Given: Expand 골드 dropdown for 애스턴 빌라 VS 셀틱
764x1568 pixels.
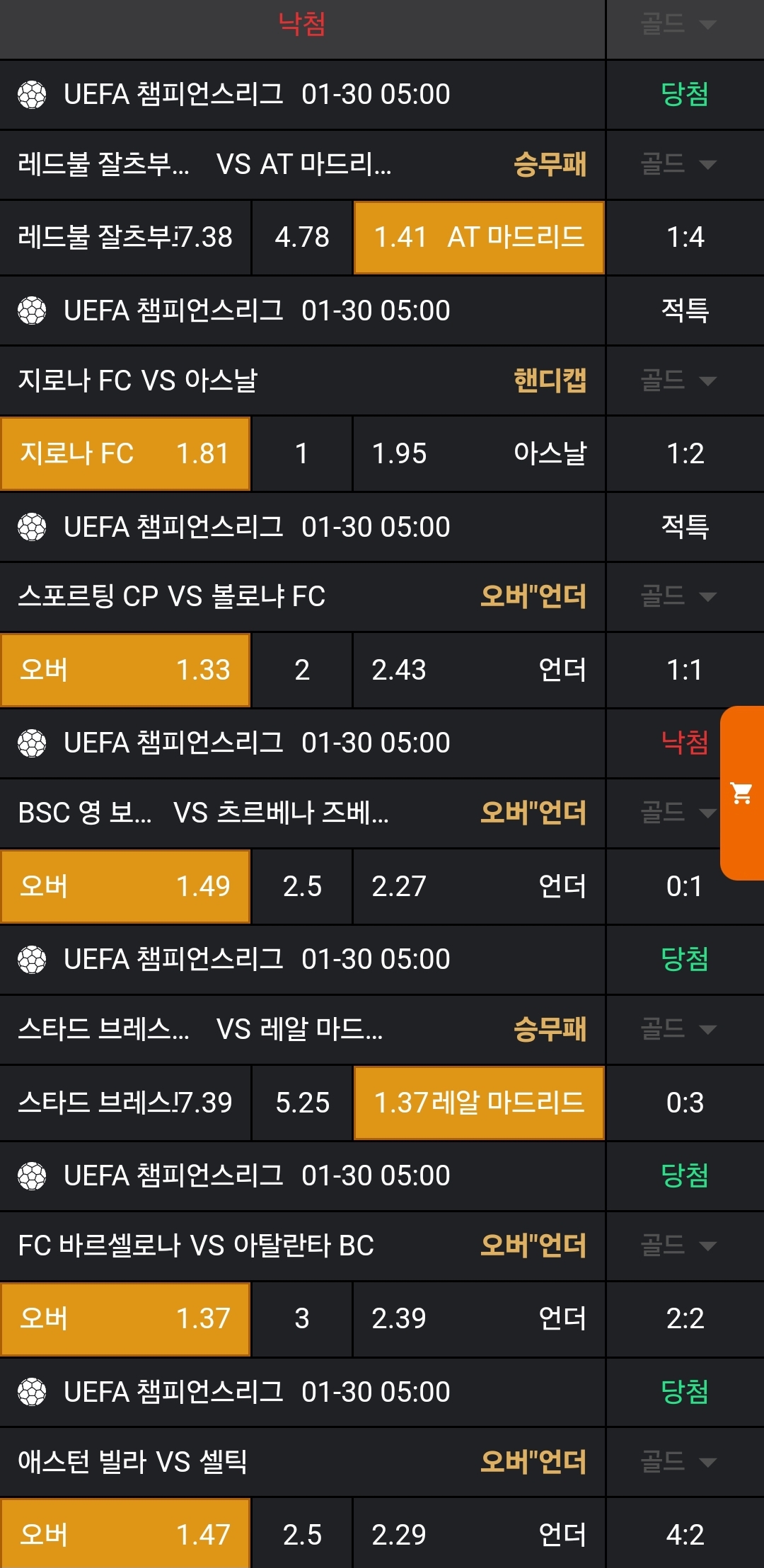Looking at the screenshot, I should [x=678, y=1461].
